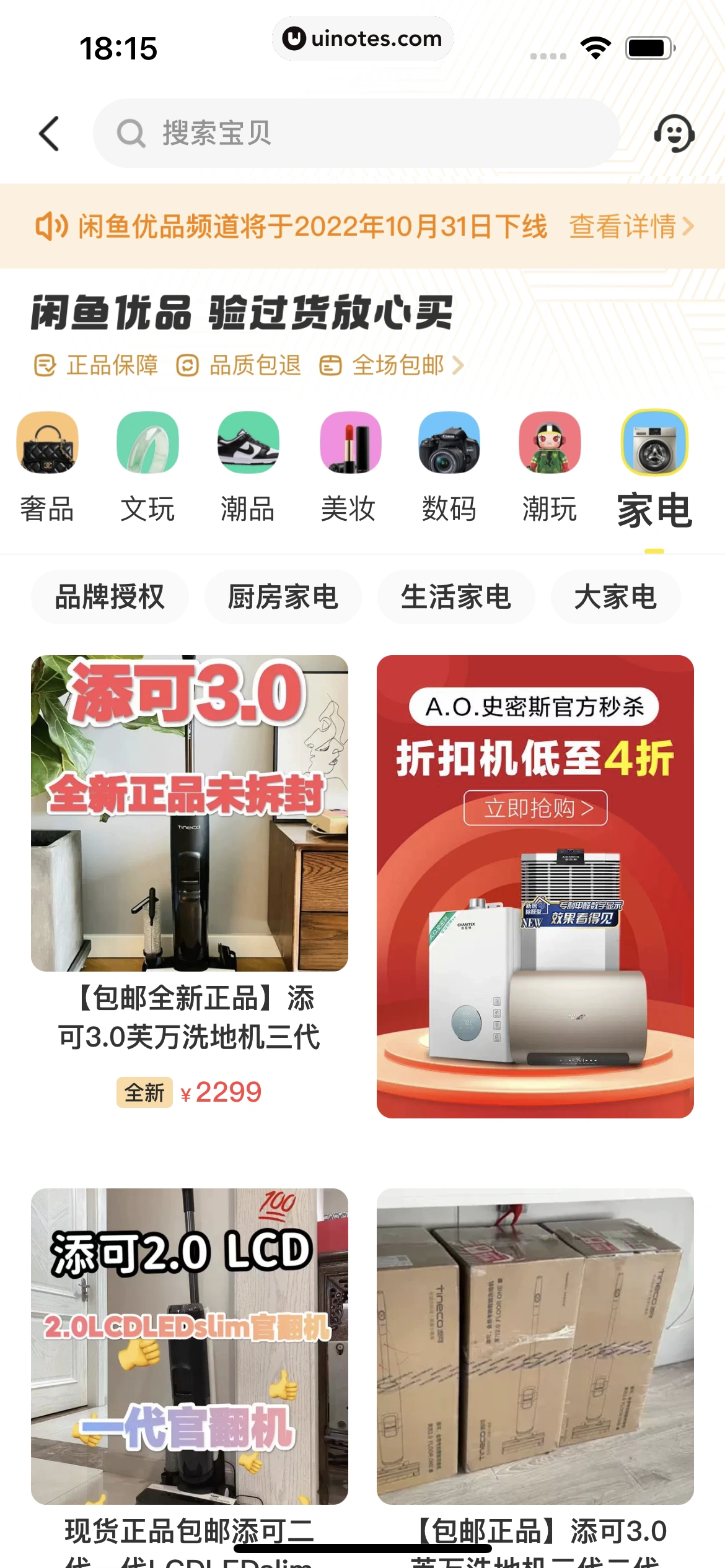
Task: Enable the 品牌授权 filter chip
Action: coord(110,596)
